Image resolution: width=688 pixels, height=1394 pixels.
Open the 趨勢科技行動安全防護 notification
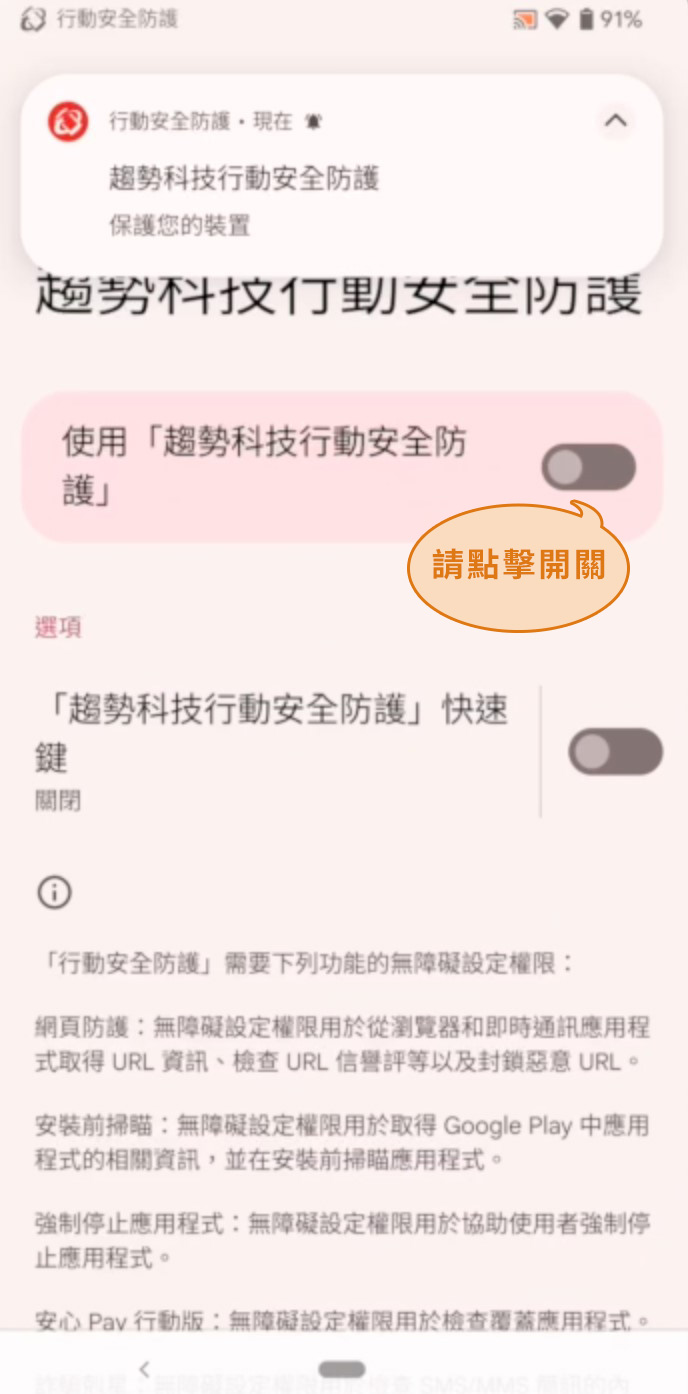click(300, 190)
